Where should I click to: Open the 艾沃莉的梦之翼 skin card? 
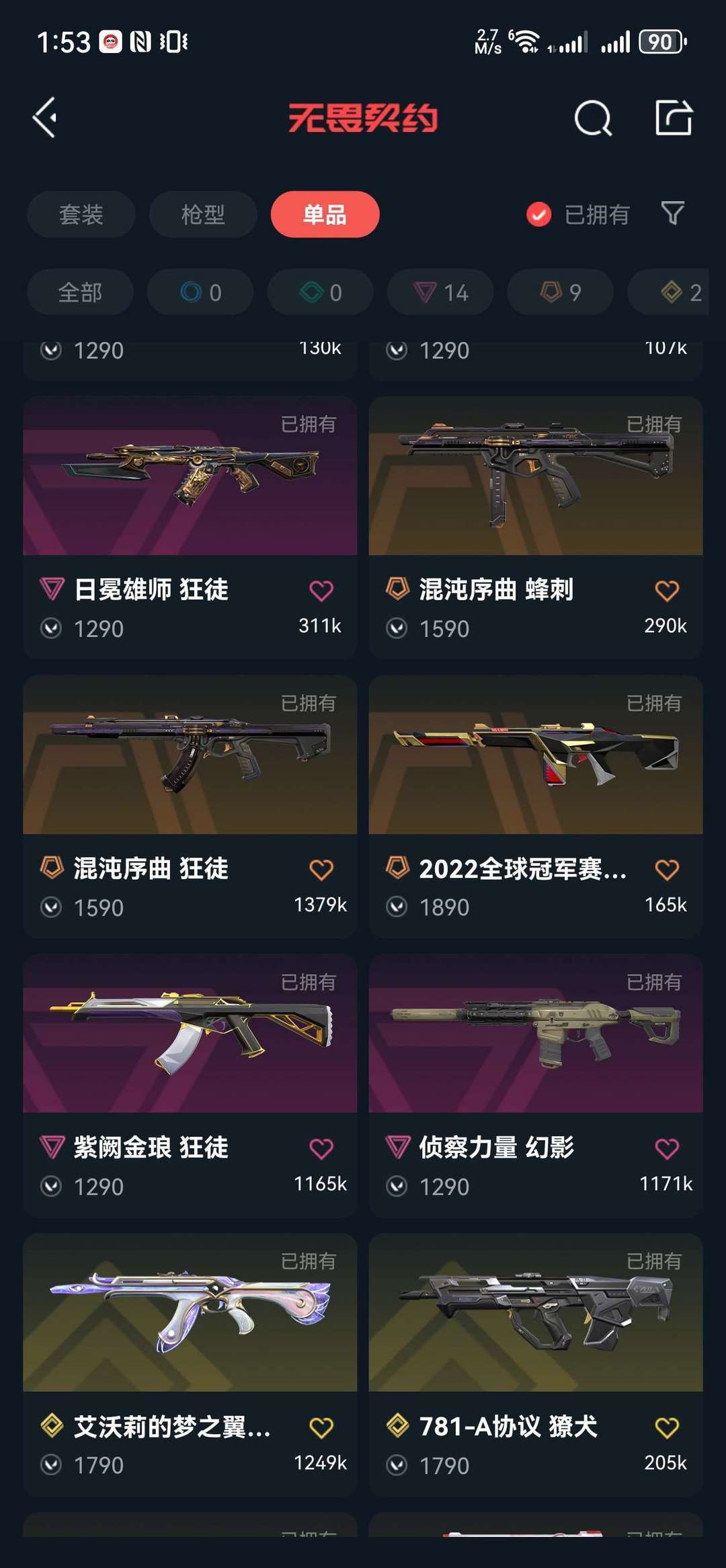tap(190, 1365)
